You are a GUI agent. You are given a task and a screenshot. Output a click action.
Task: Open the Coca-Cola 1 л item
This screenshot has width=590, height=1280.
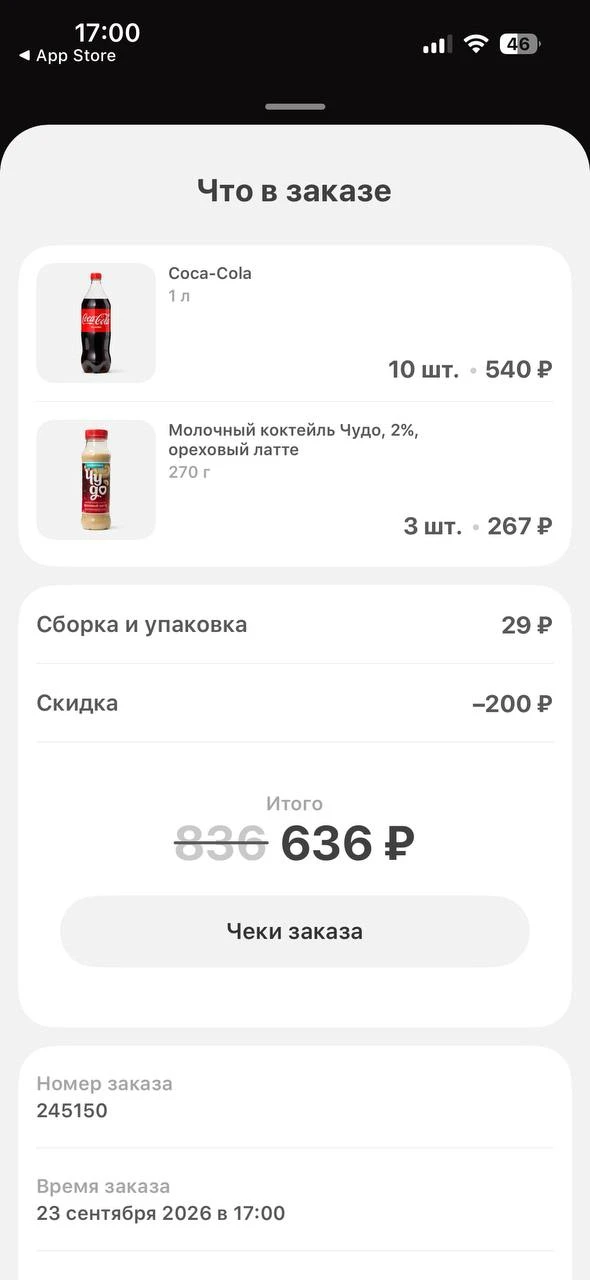point(295,323)
